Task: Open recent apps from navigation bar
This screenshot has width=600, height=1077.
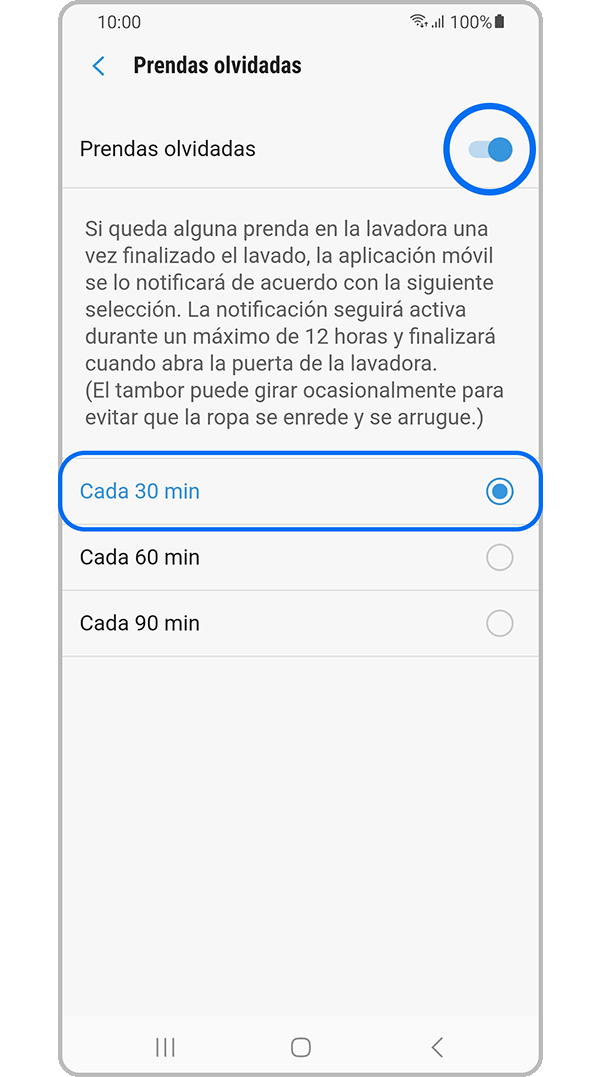Action: (165, 1046)
